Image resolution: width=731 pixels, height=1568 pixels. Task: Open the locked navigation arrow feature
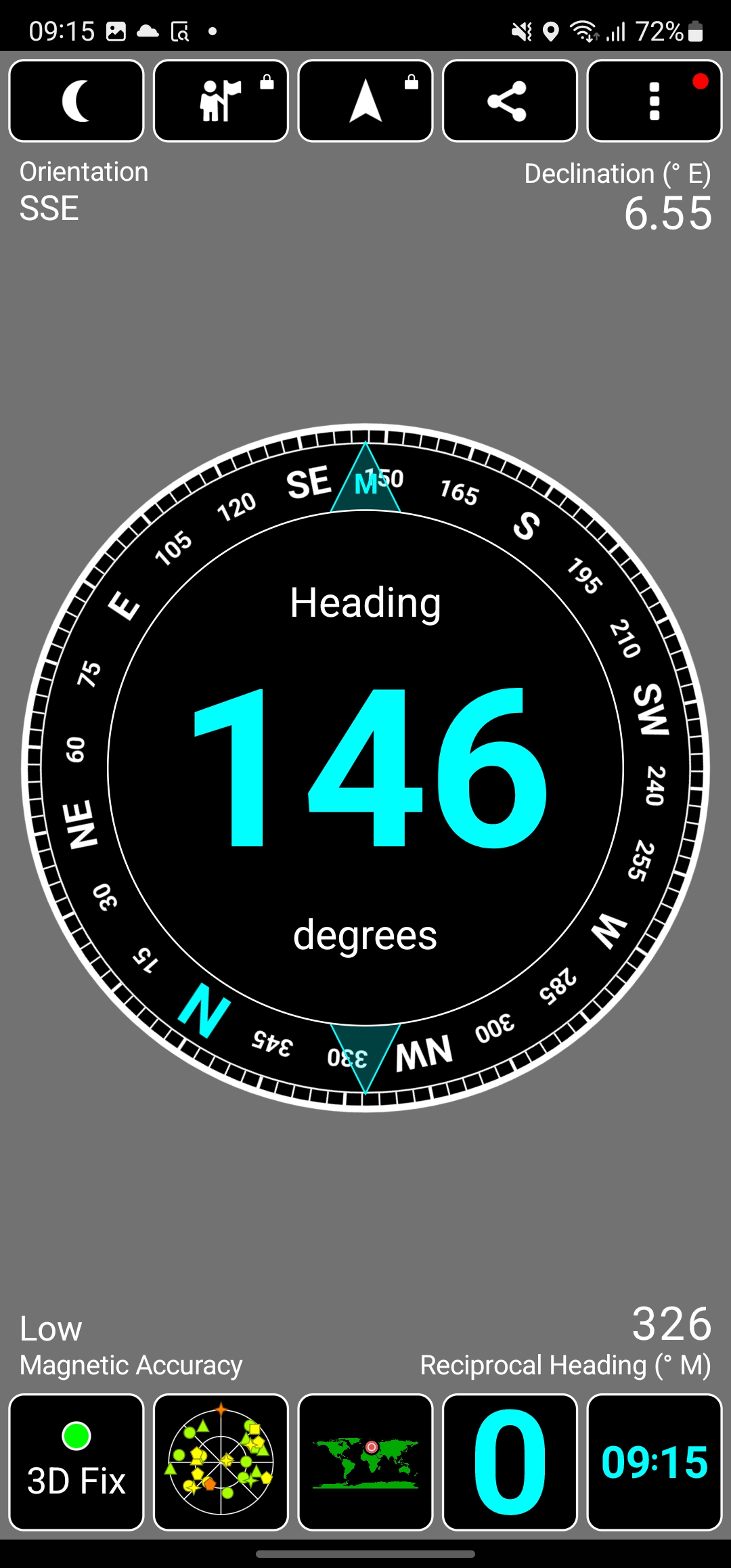[365, 101]
